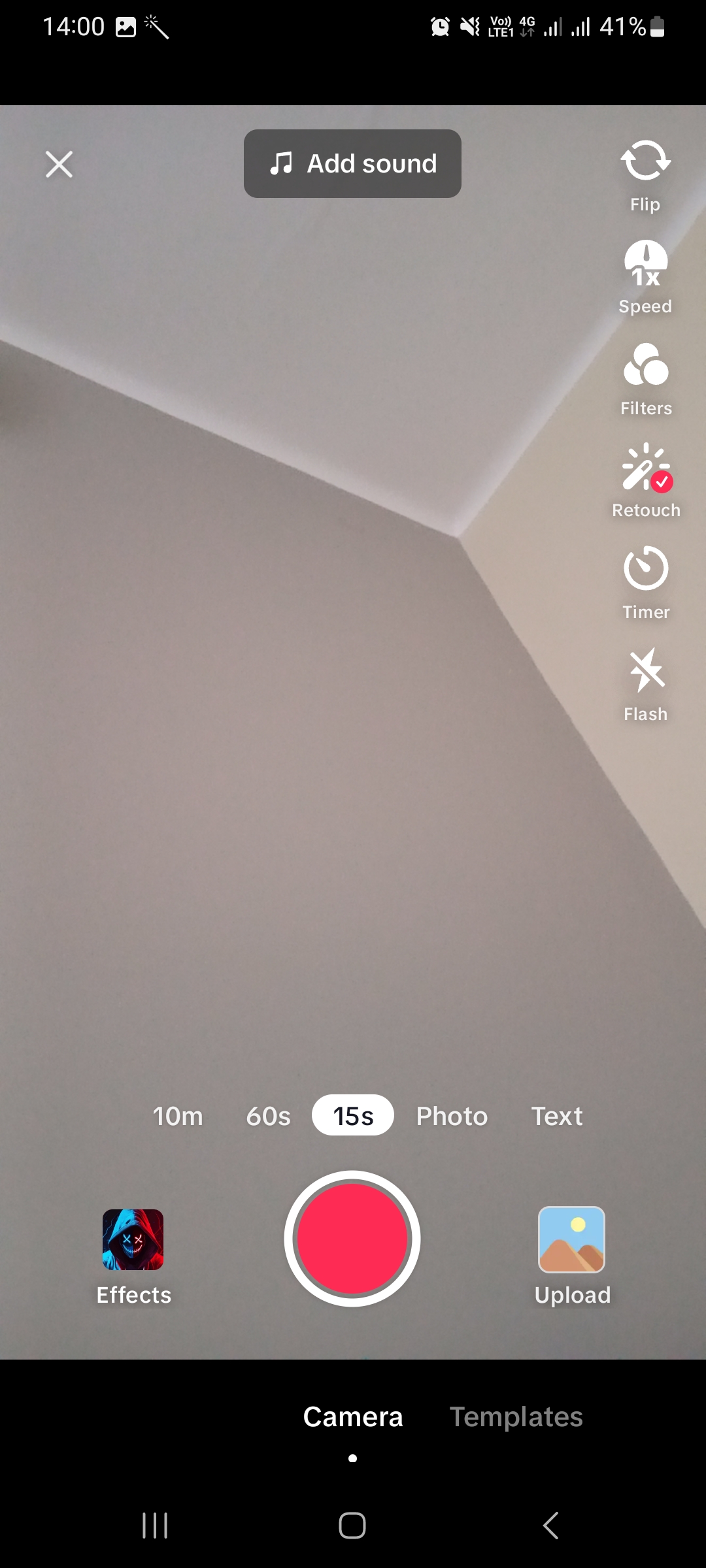Switch to the Templates tab
This screenshot has width=706, height=1568.
[x=516, y=1417]
